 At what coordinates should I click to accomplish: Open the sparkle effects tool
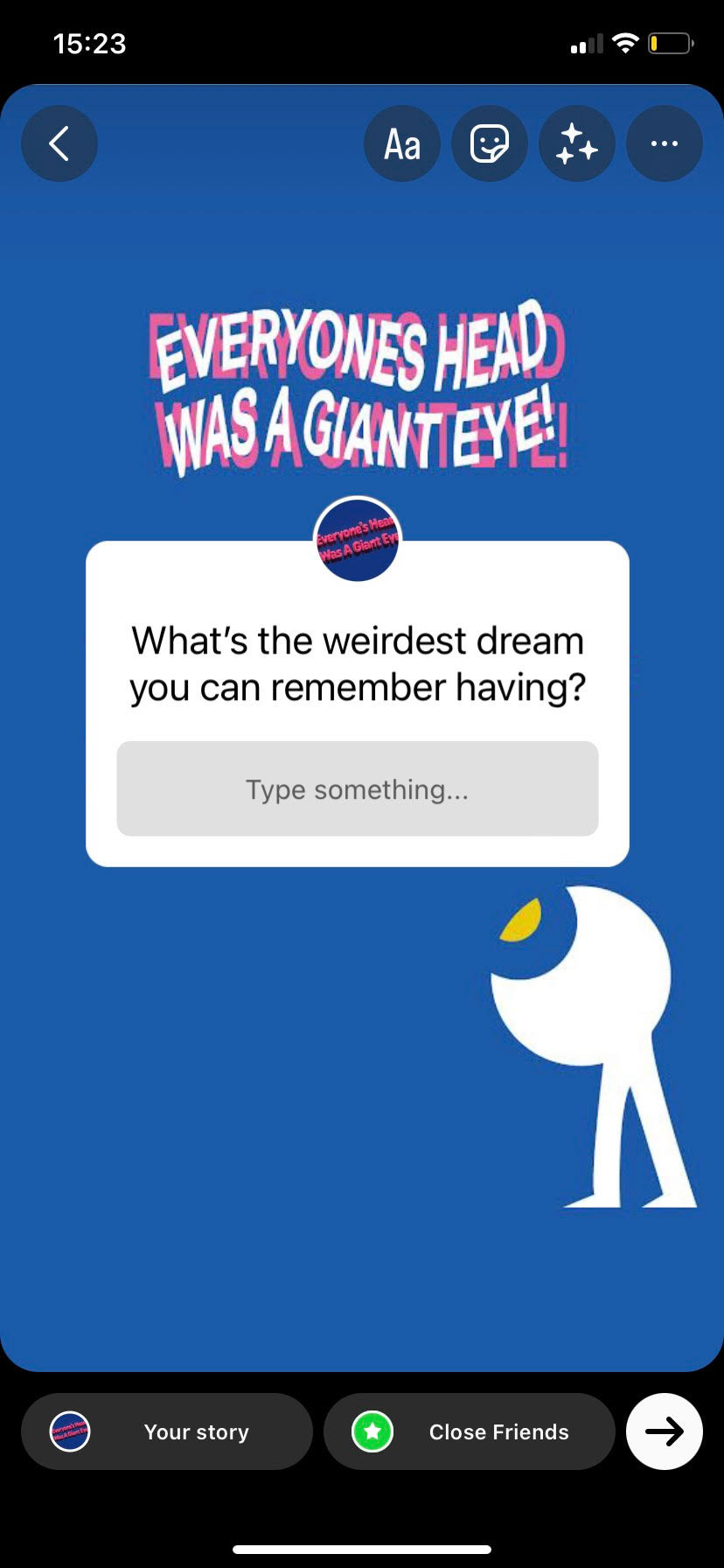coord(577,143)
